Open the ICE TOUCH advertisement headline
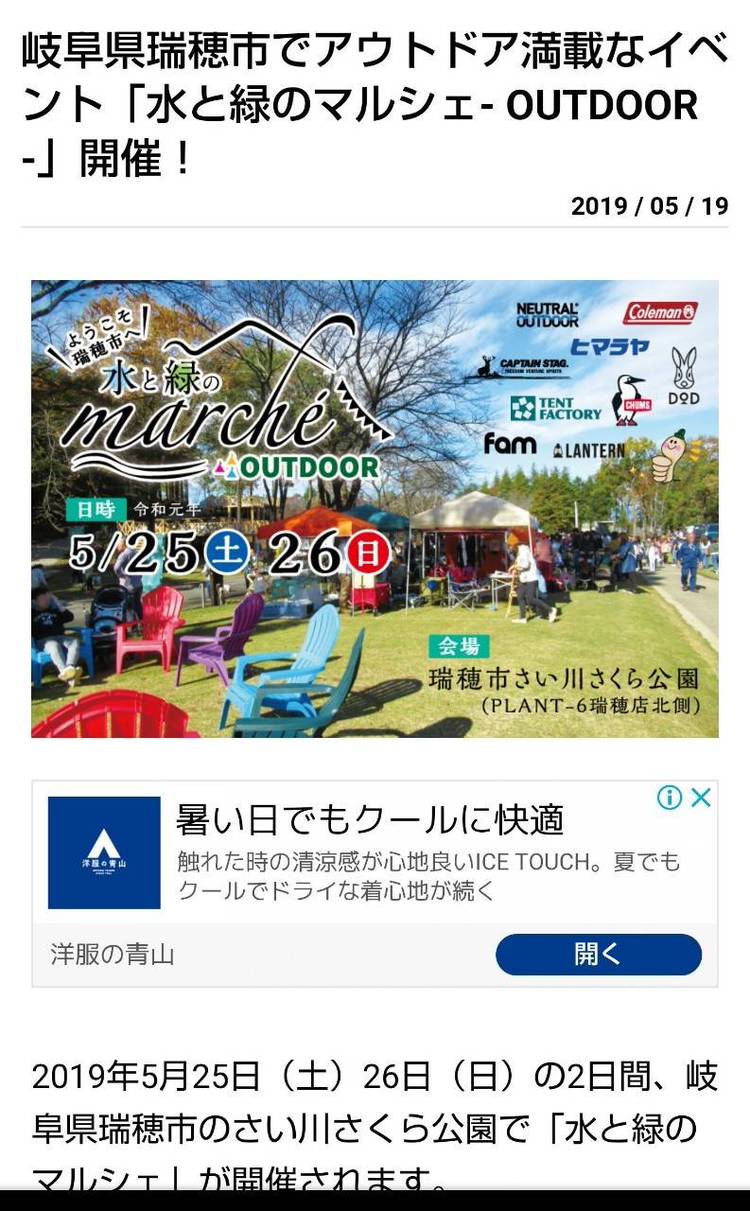 point(370,820)
